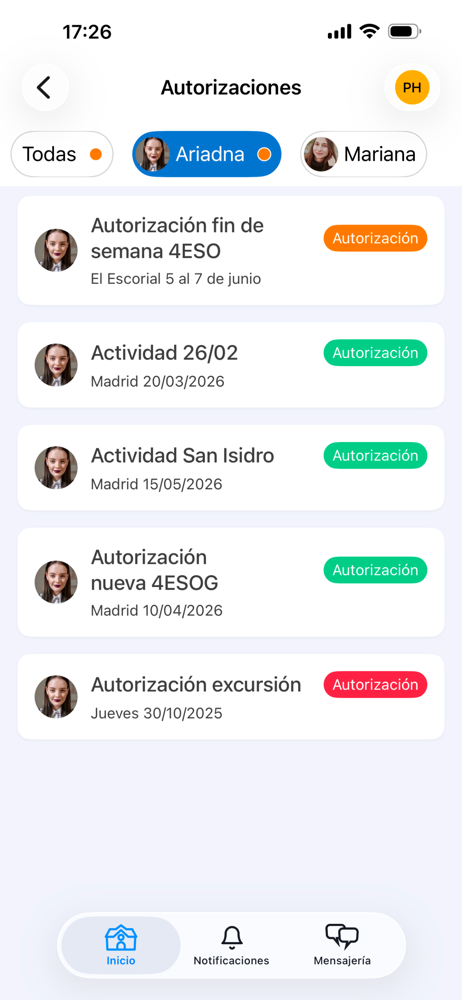This screenshot has height=1000, width=462.
Task: Open Autorización fin de semana 4ESO
Action: (231, 251)
